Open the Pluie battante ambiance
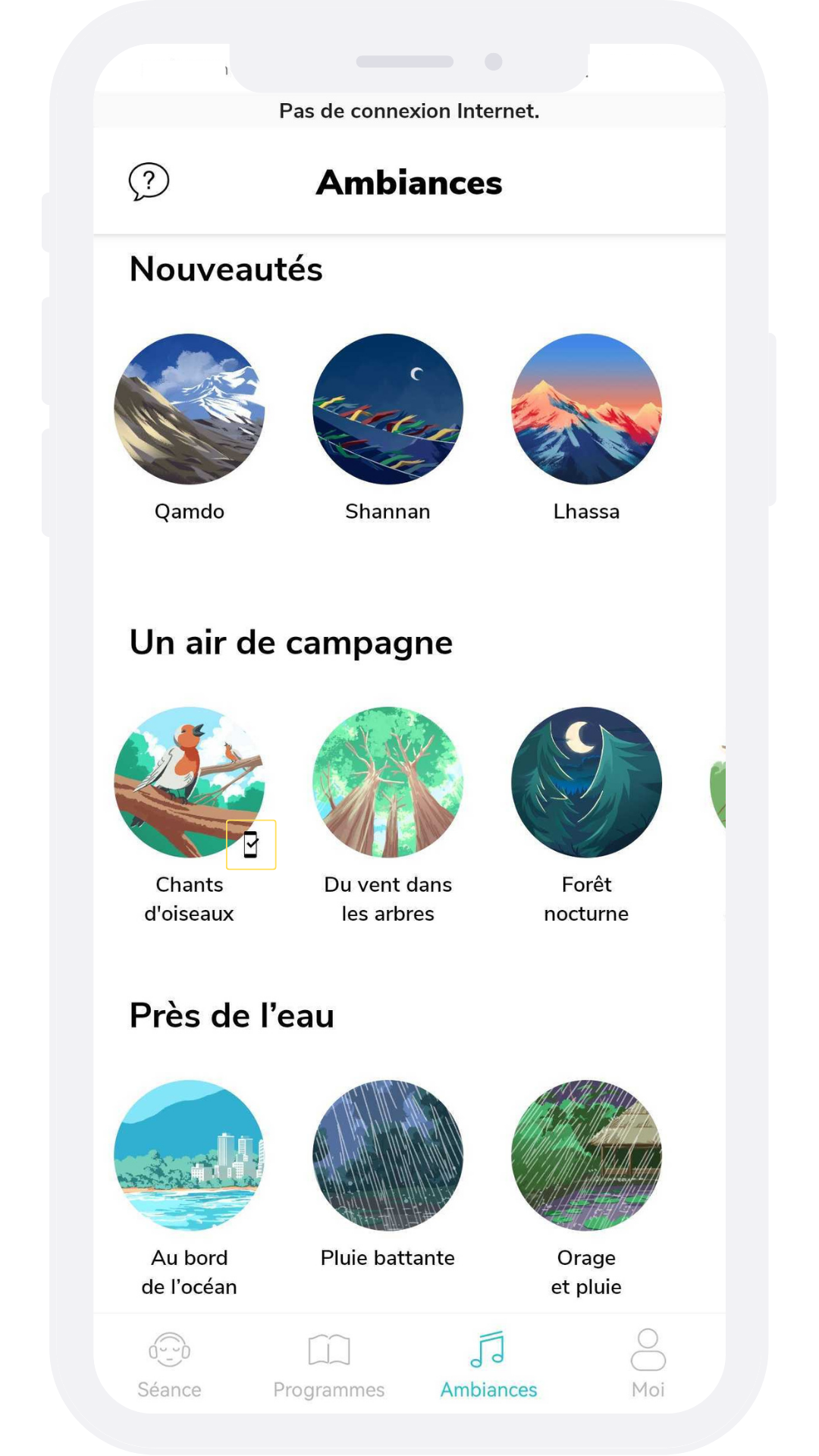Image resolution: width=819 pixels, height=1456 pixels. [x=388, y=1155]
